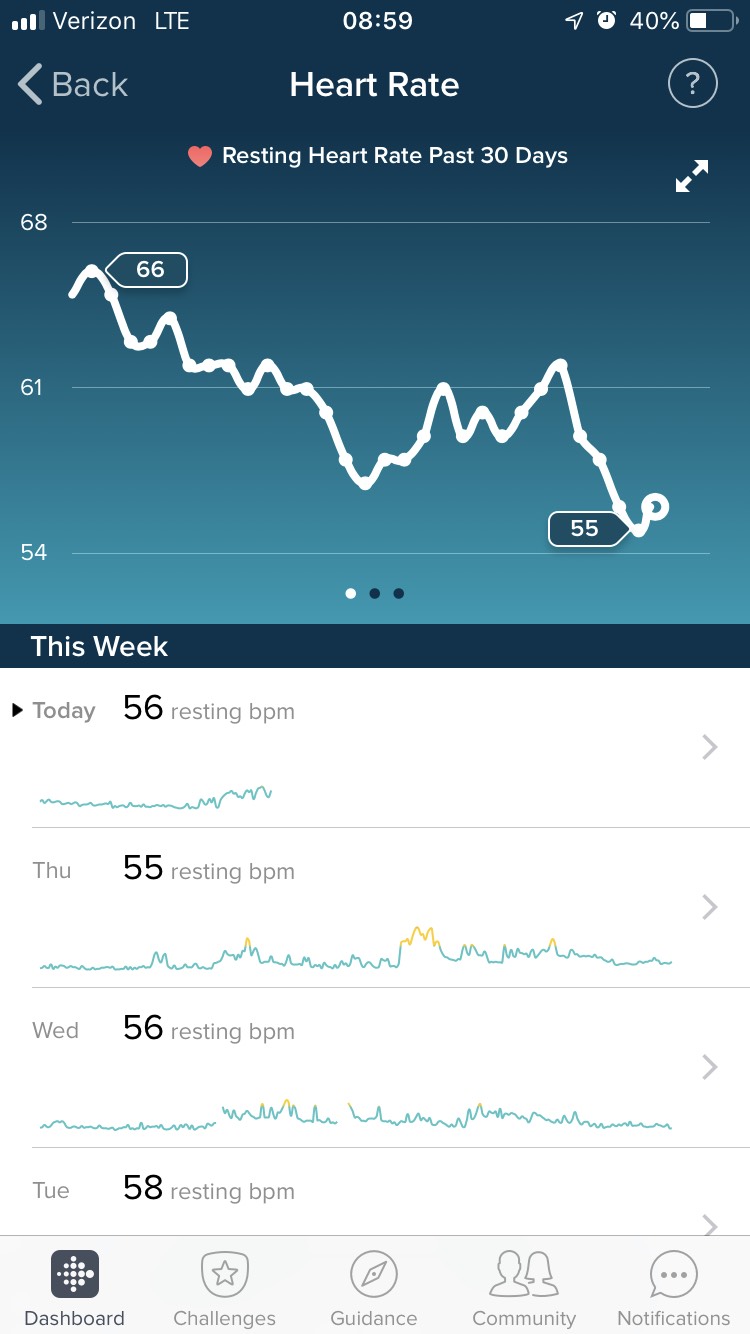Select the second chart page indicator dot

coord(375,593)
